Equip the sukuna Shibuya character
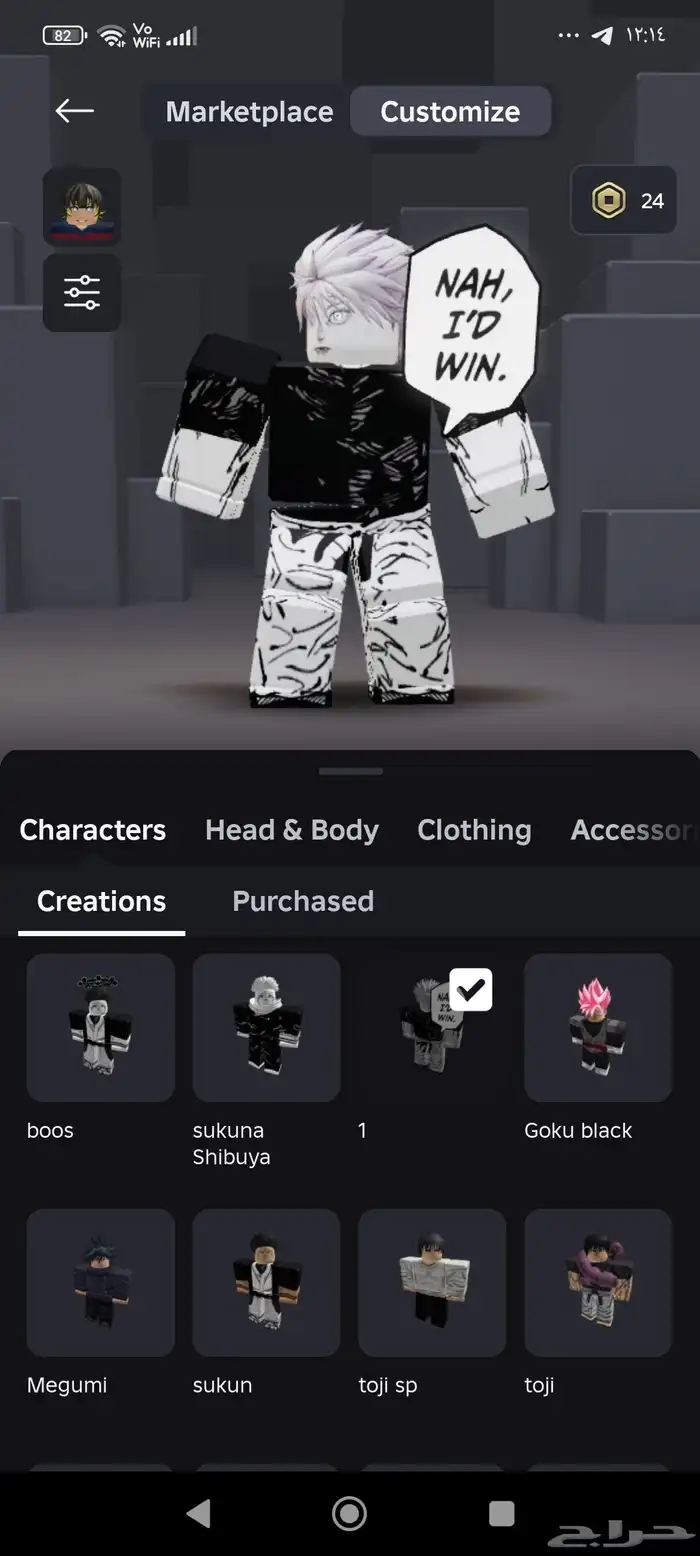This screenshot has height=1556, width=700. tap(266, 1027)
